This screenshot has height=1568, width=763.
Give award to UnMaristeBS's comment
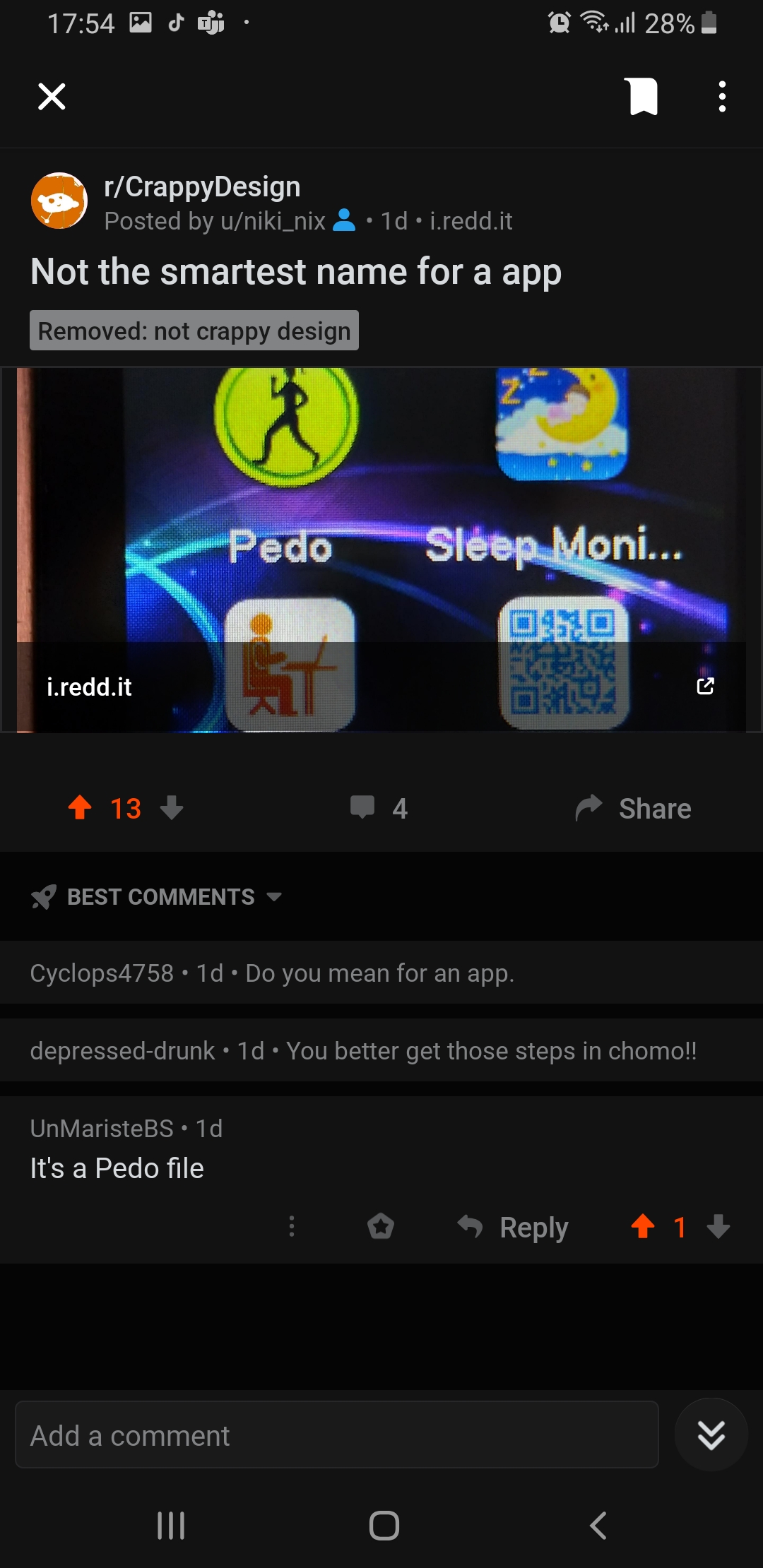[x=381, y=1226]
